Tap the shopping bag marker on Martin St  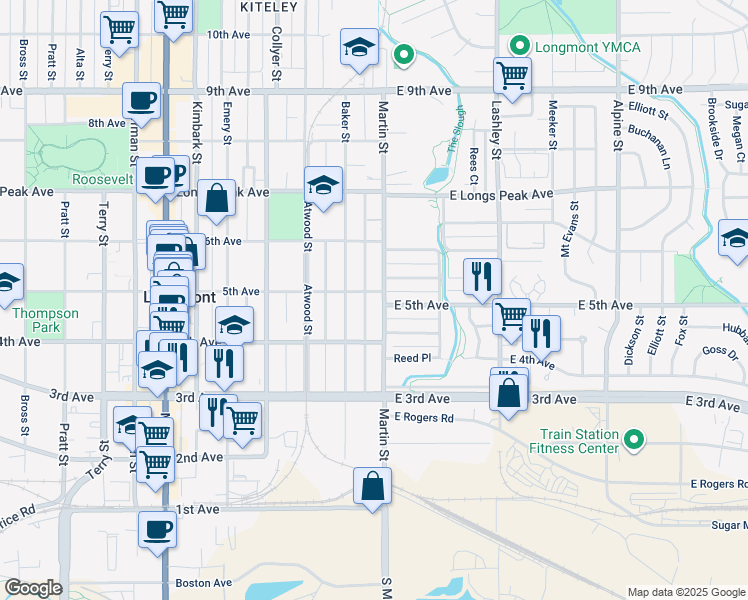point(372,487)
